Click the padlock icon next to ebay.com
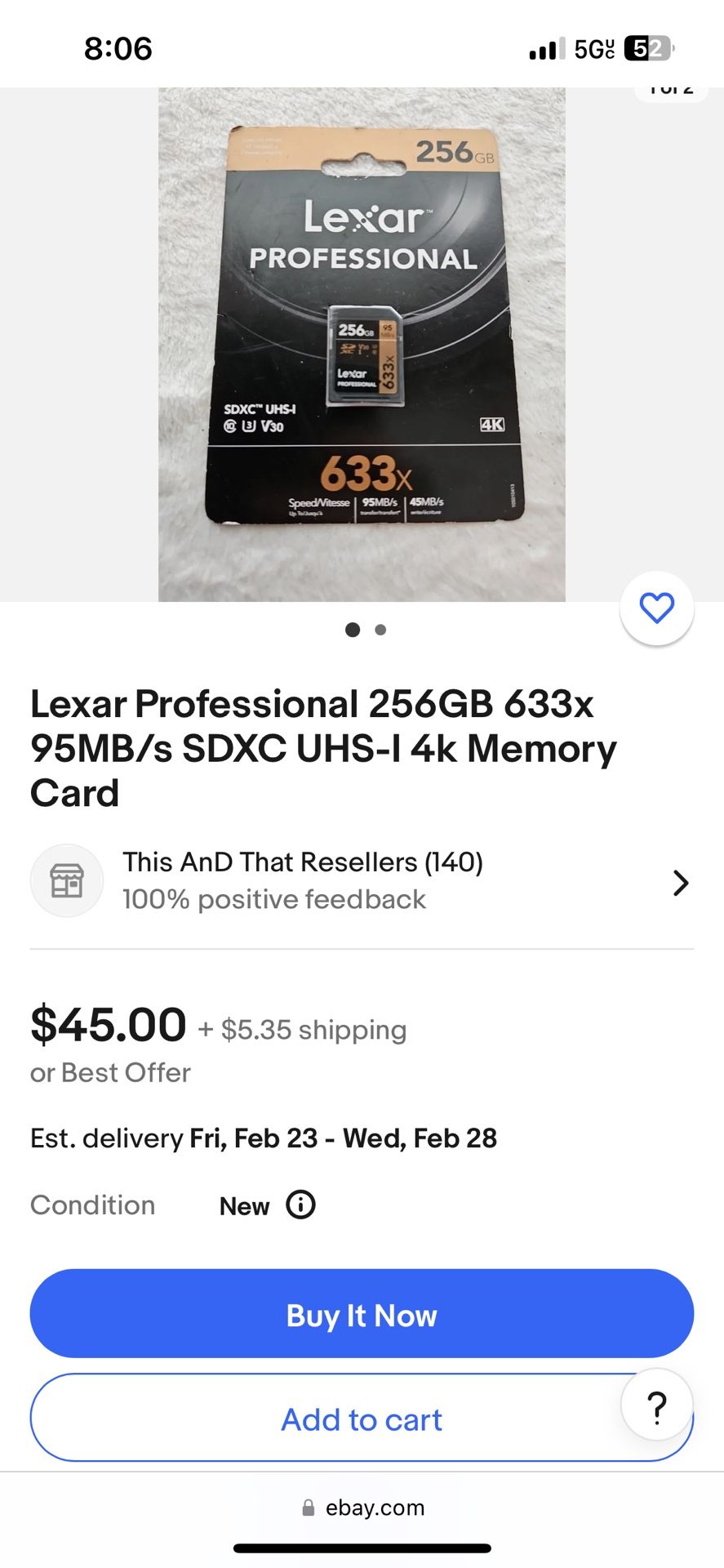Screen dimensions: 724x1568 coord(308,1508)
